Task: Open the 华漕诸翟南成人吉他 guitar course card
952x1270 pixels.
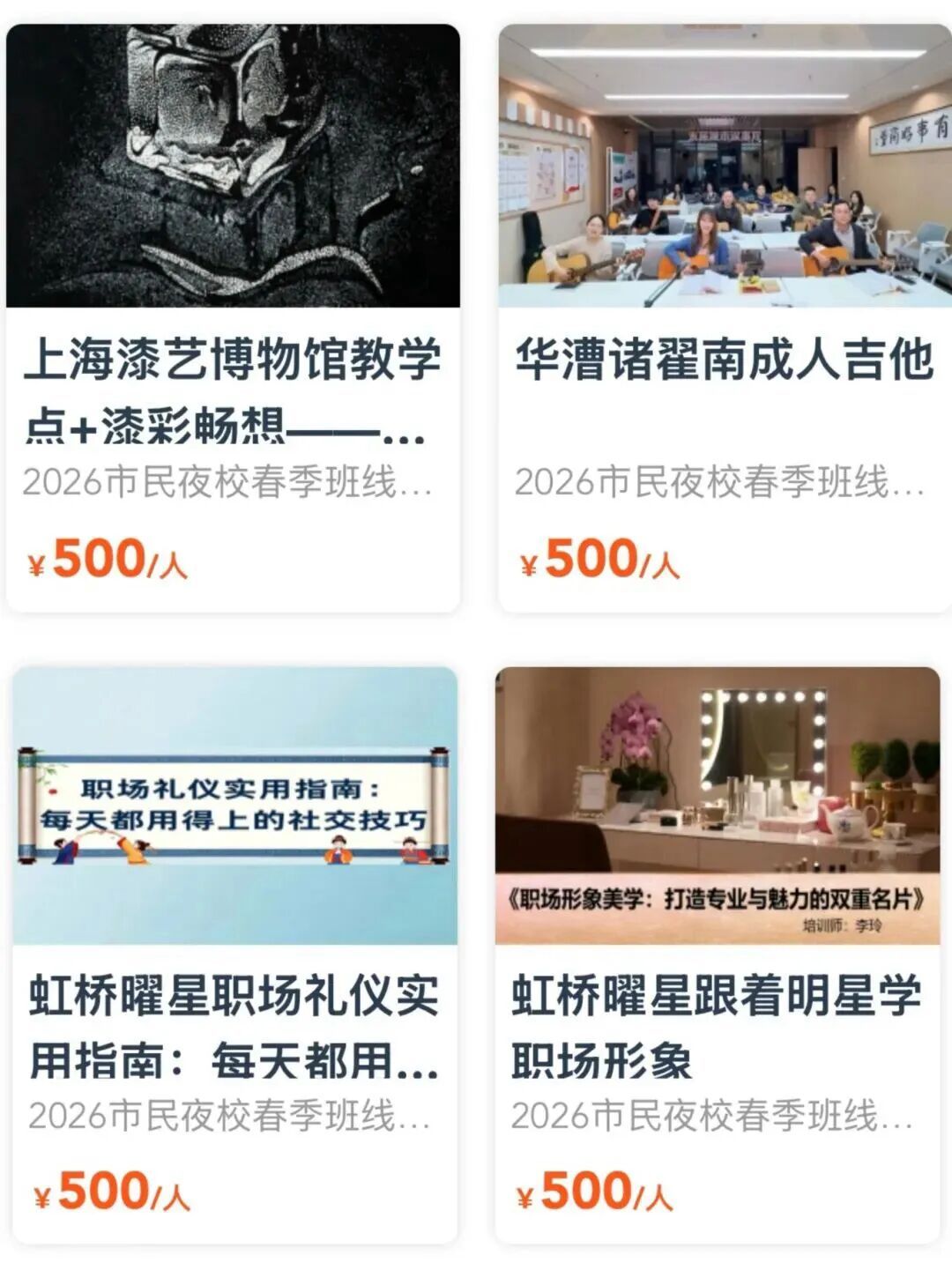Action: [725, 361]
